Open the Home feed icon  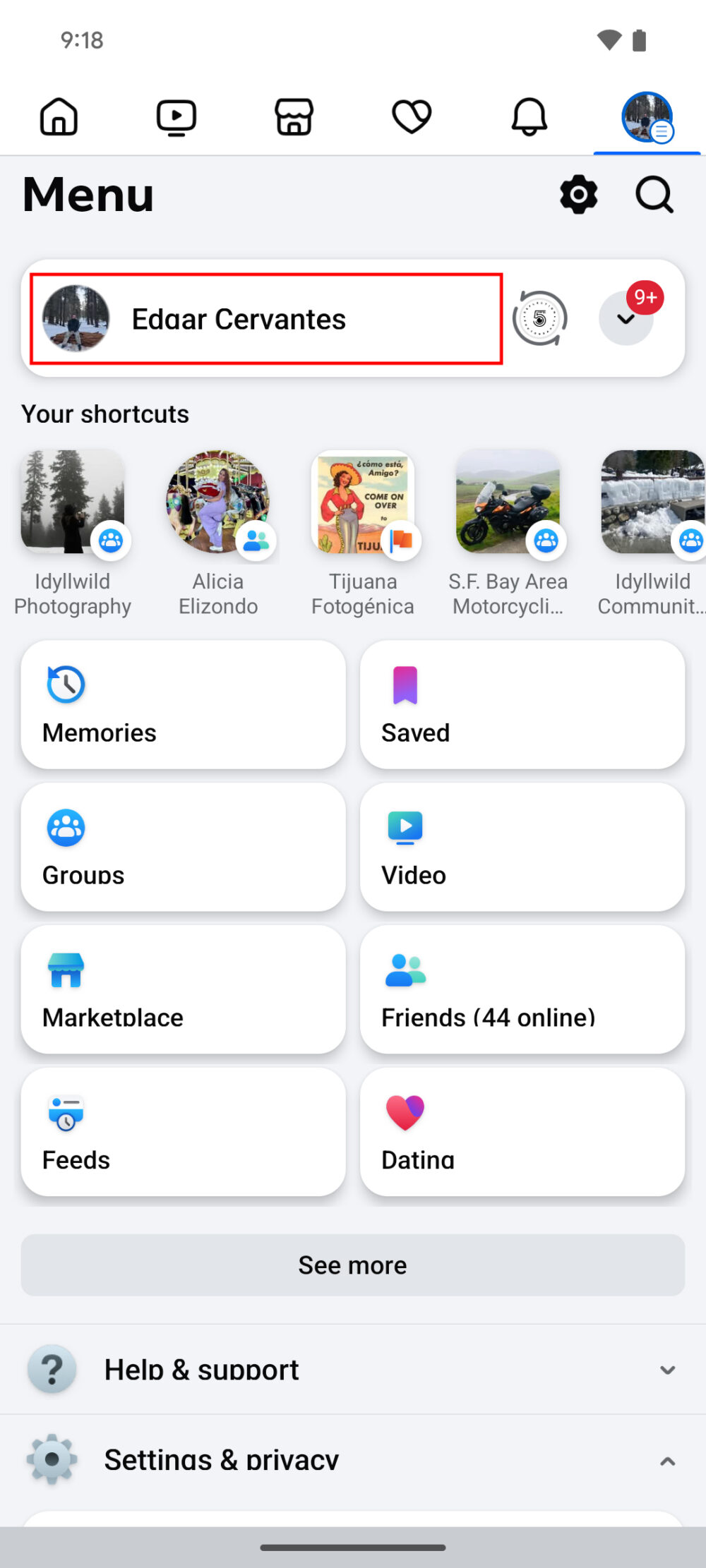[59, 116]
